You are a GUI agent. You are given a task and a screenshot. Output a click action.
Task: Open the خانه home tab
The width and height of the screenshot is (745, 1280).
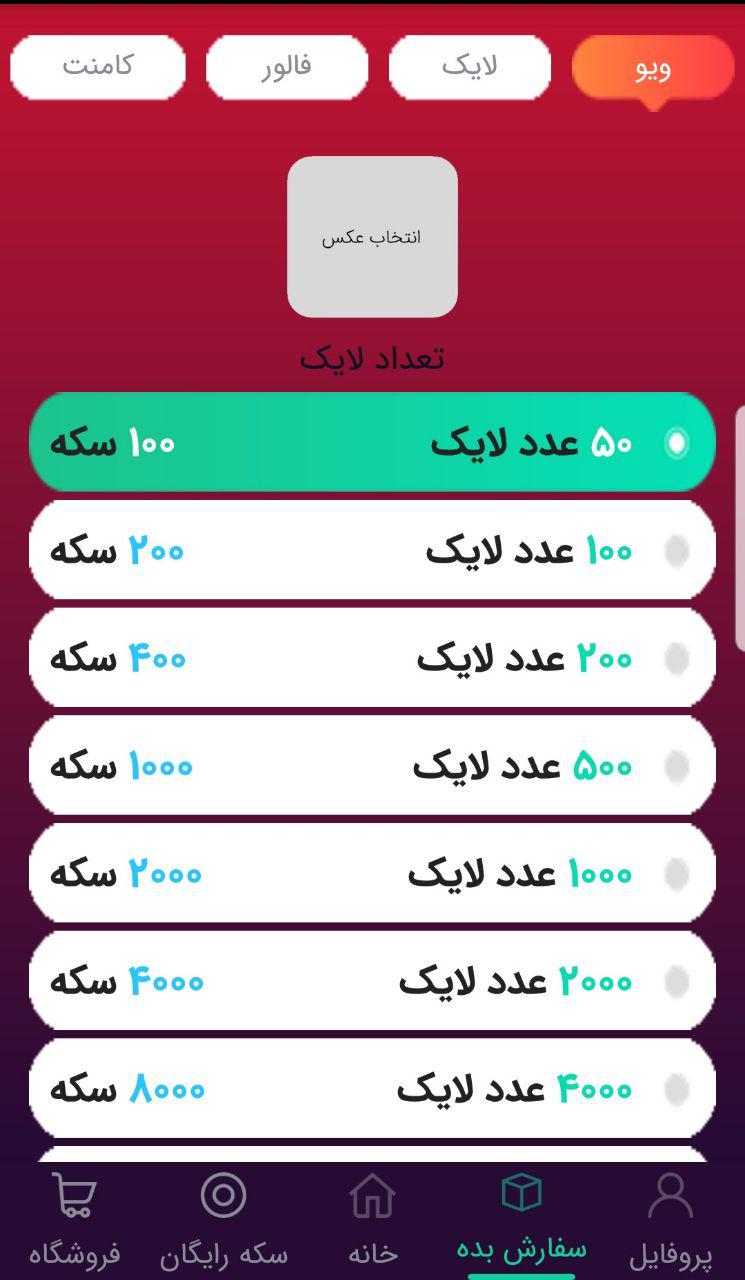pos(372,1222)
